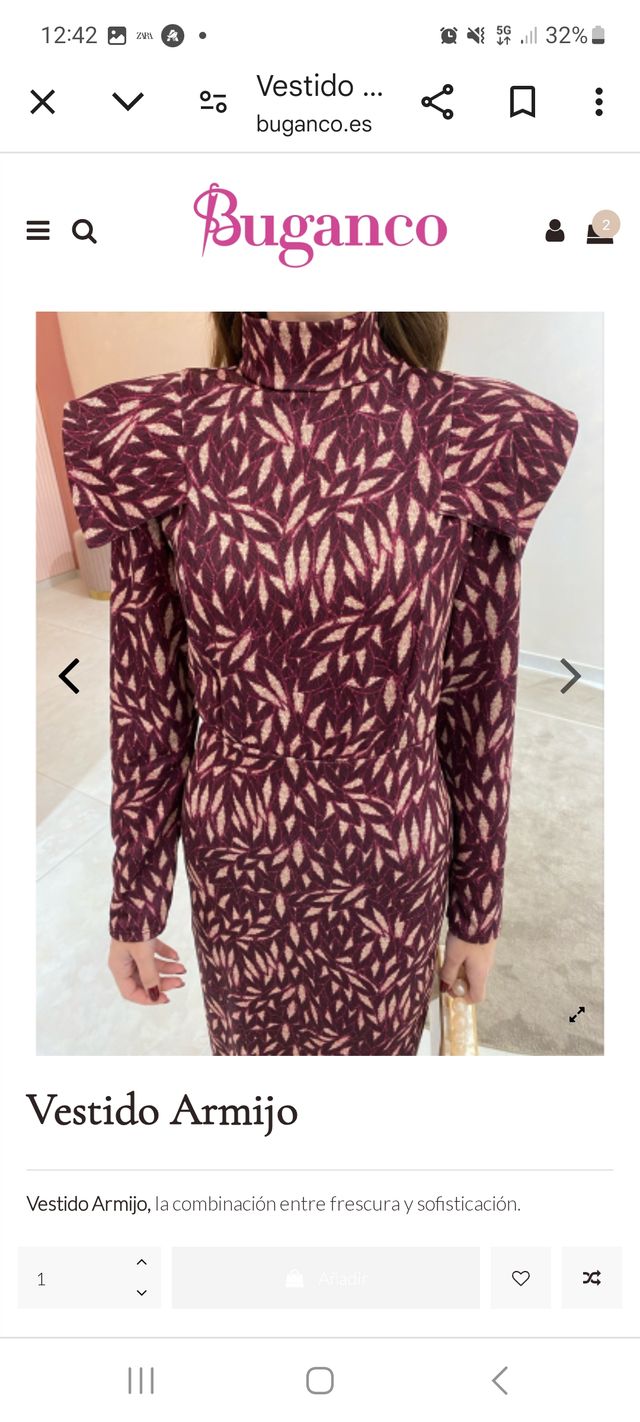The image size is (640, 1422).
Task: View the shopping cart with 2 items
Action: tap(600, 230)
